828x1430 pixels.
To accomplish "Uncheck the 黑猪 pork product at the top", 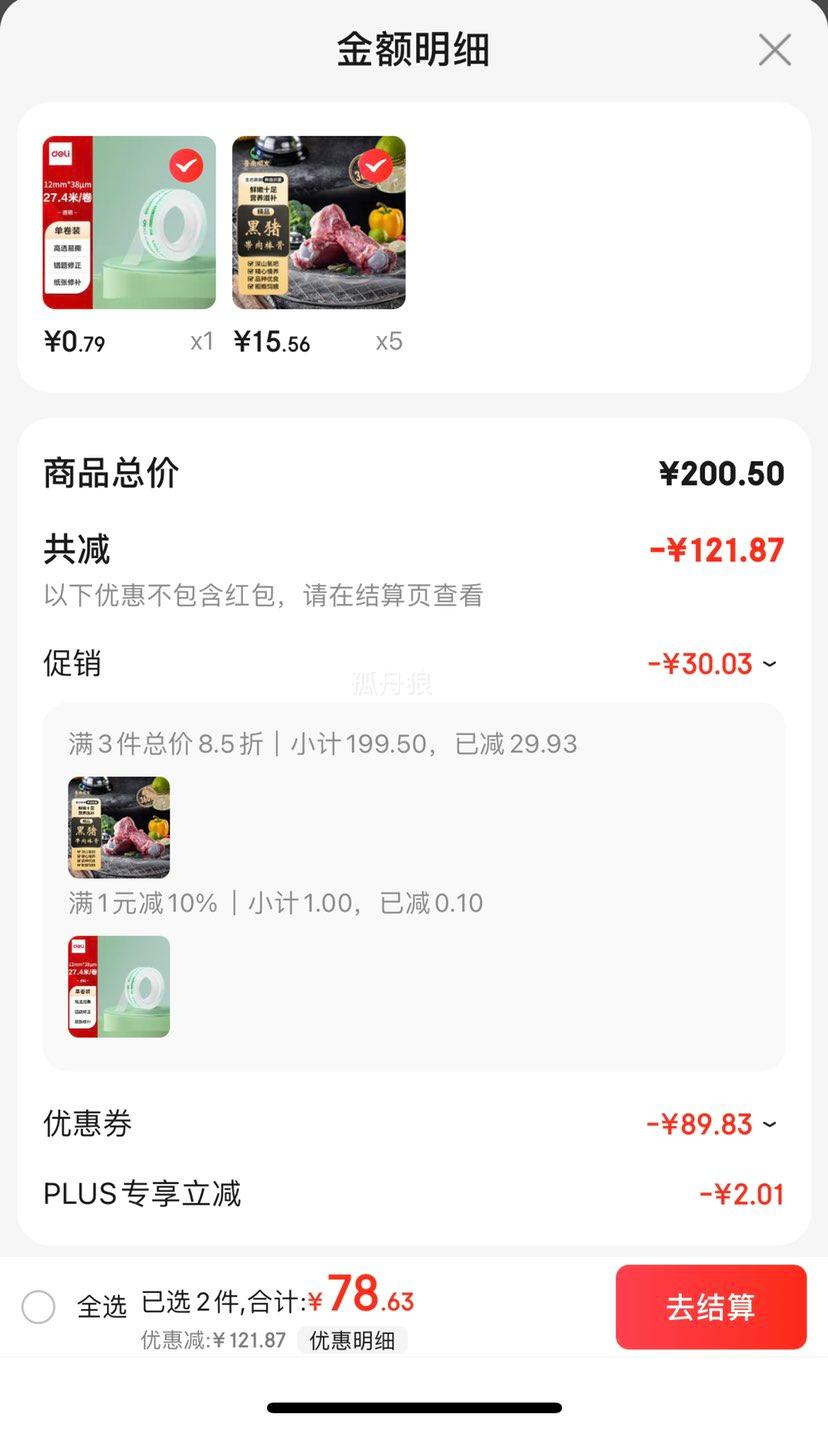I will (376, 165).
